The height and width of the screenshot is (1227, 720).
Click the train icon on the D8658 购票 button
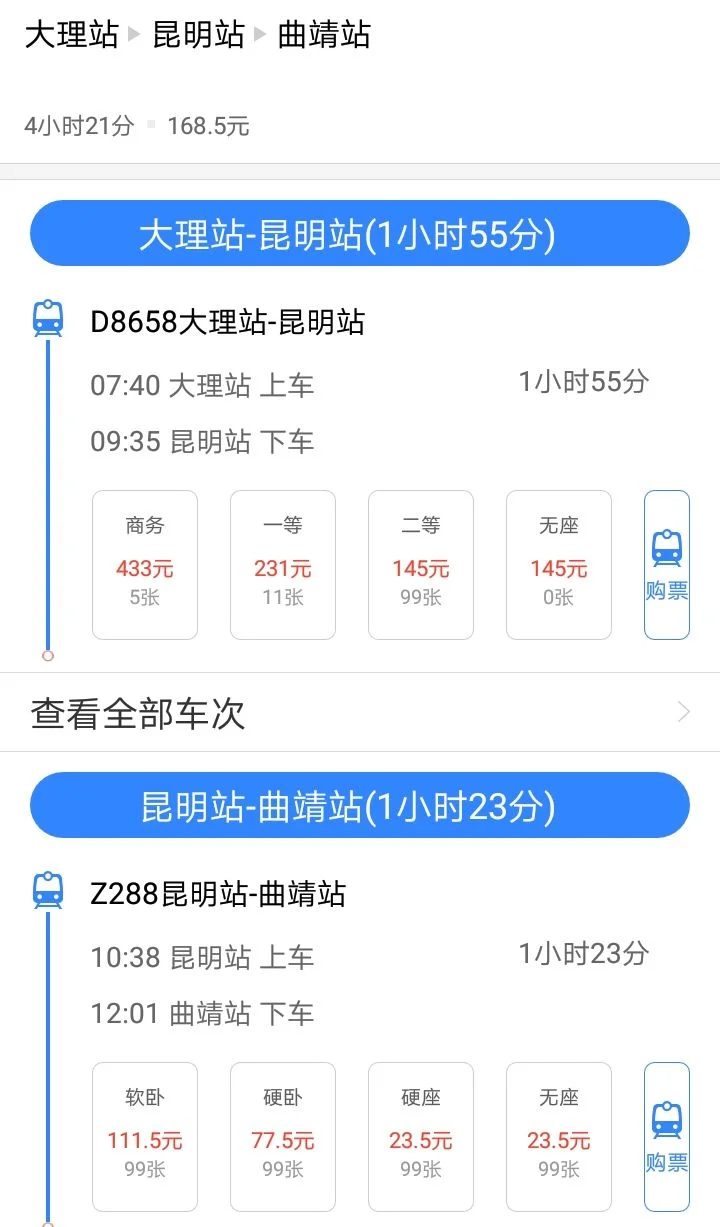pyautogui.click(x=666, y=545)
